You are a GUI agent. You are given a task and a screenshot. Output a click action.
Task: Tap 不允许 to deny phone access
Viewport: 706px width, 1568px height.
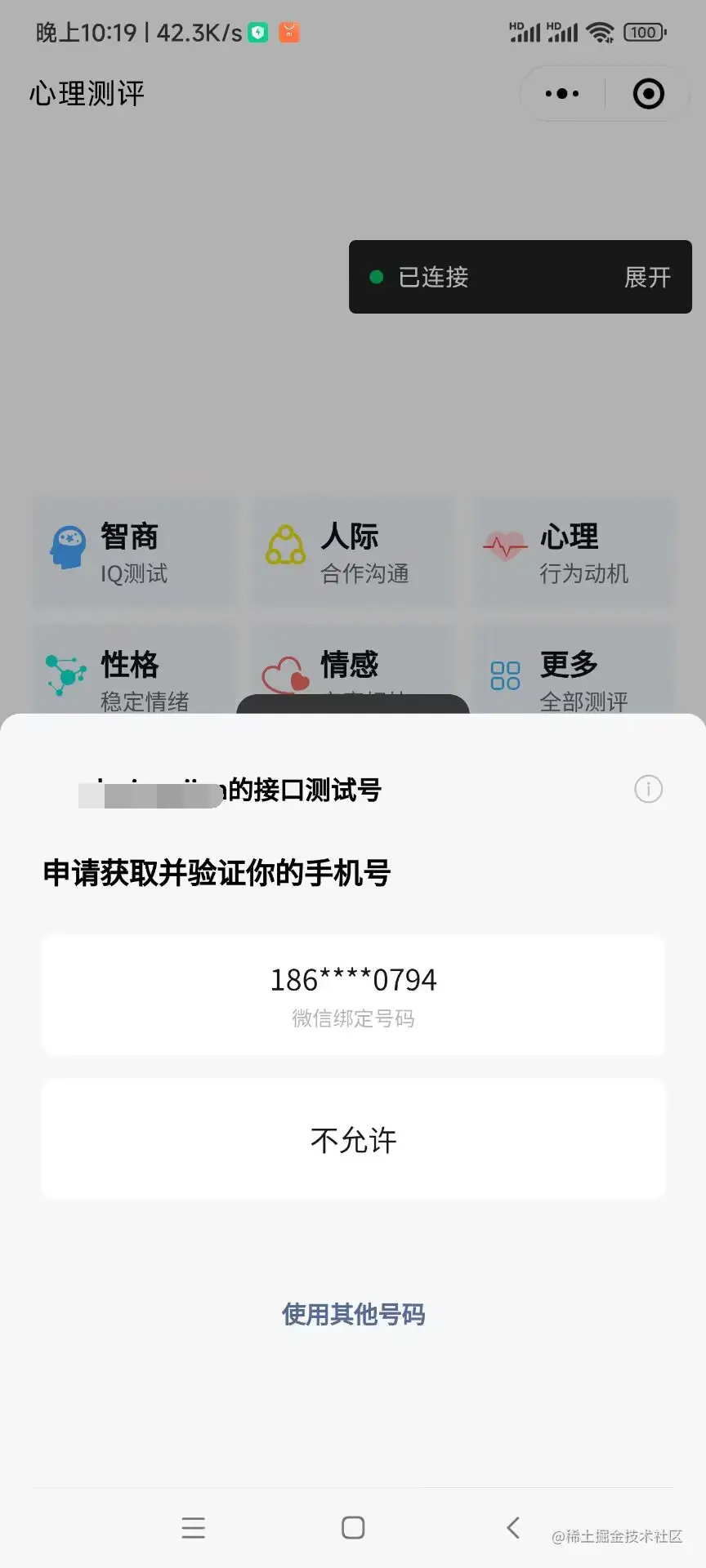click(x=353, y=1140)
